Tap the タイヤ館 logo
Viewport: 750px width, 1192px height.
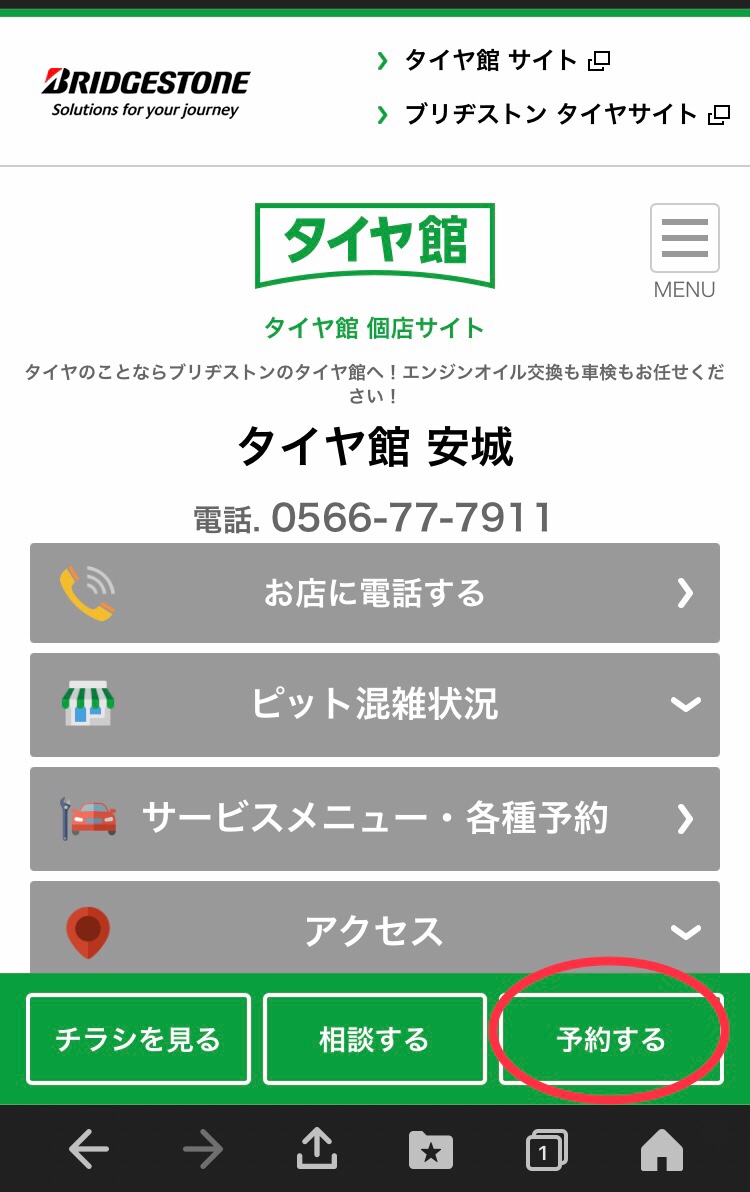[375, 244]
